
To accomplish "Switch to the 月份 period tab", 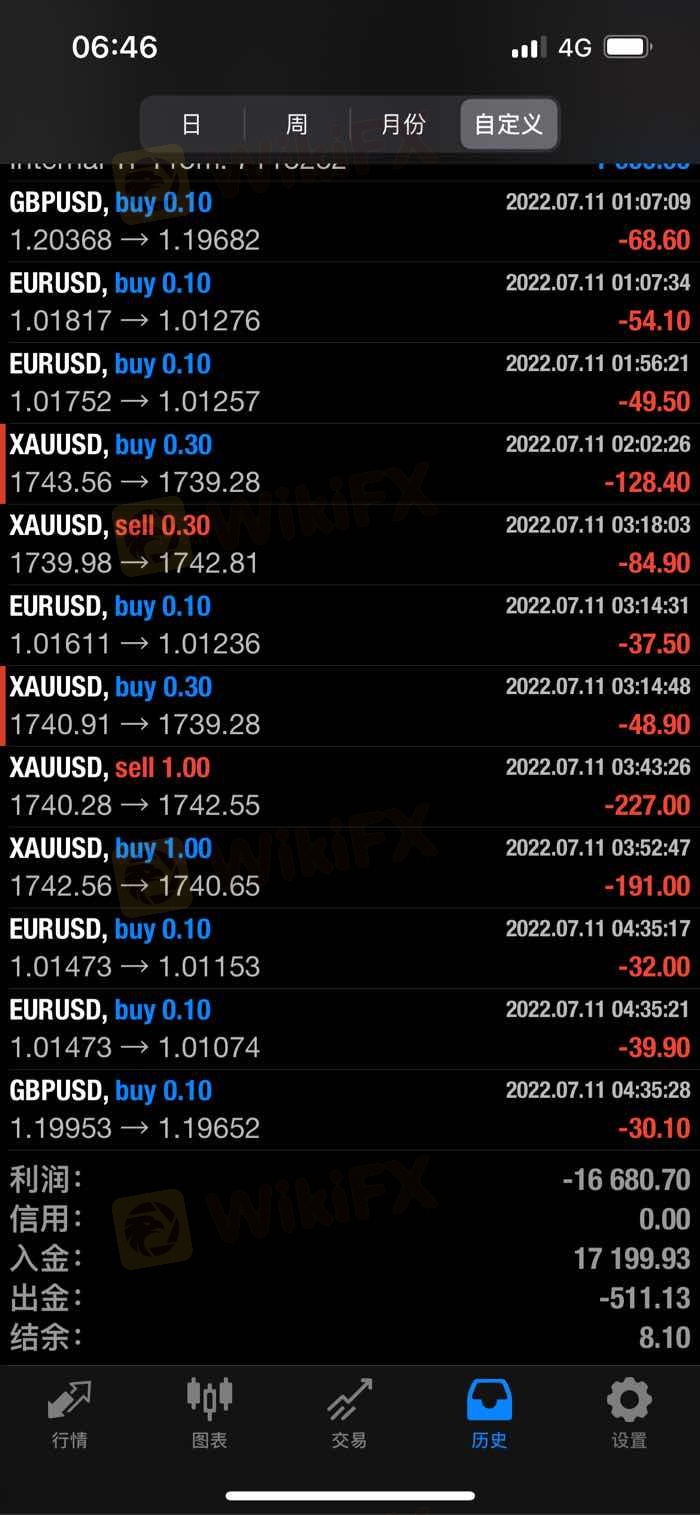I will [403, 125].
